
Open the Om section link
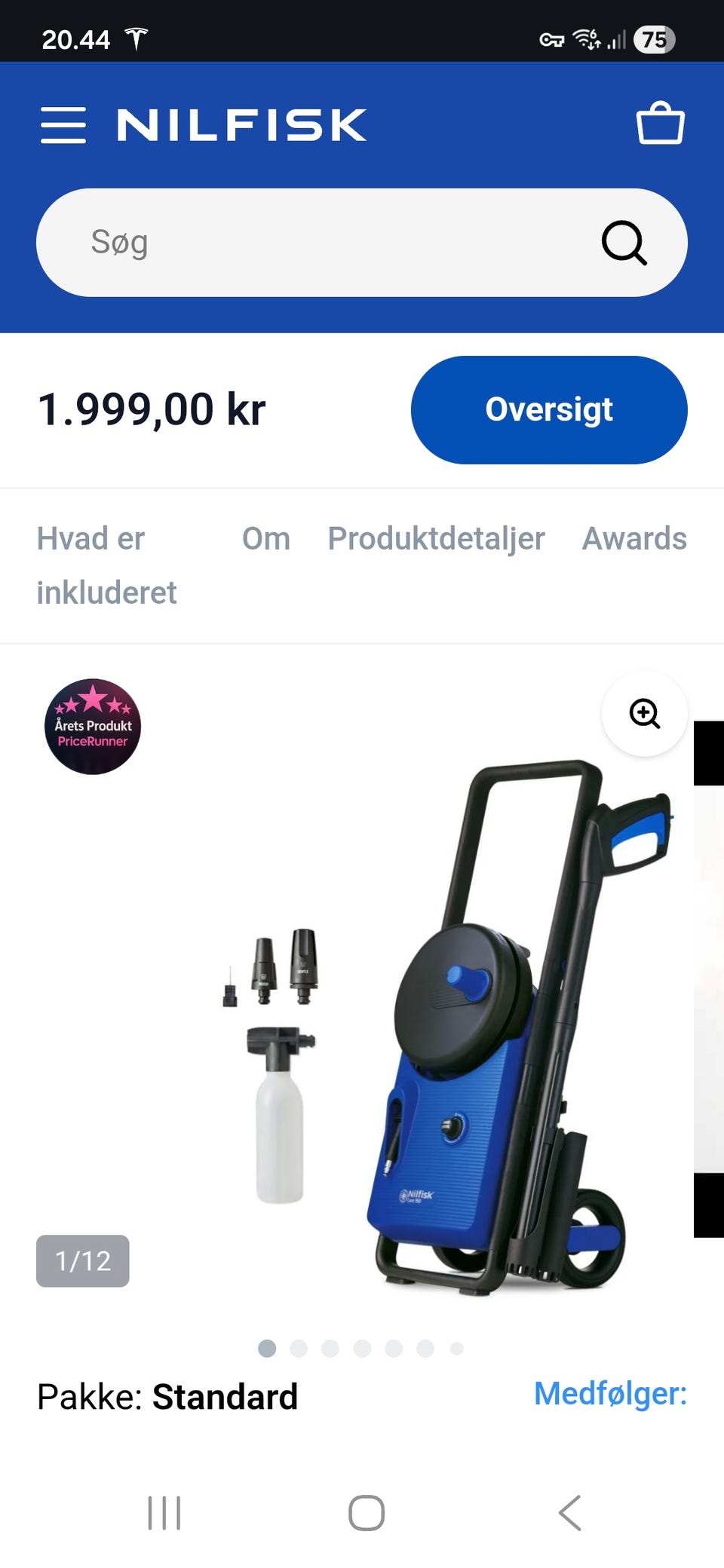[265, 538]
